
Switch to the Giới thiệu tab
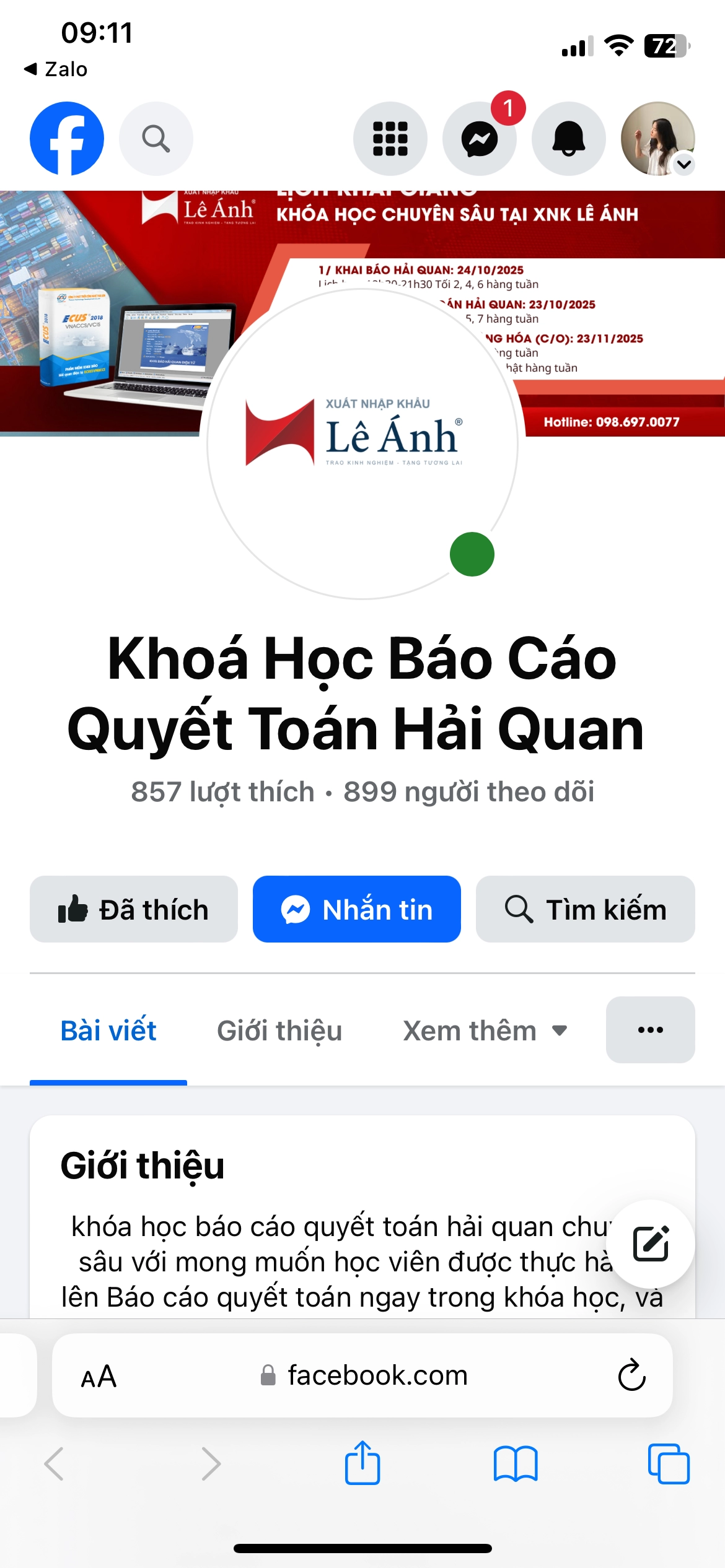tap(279, 1030)
